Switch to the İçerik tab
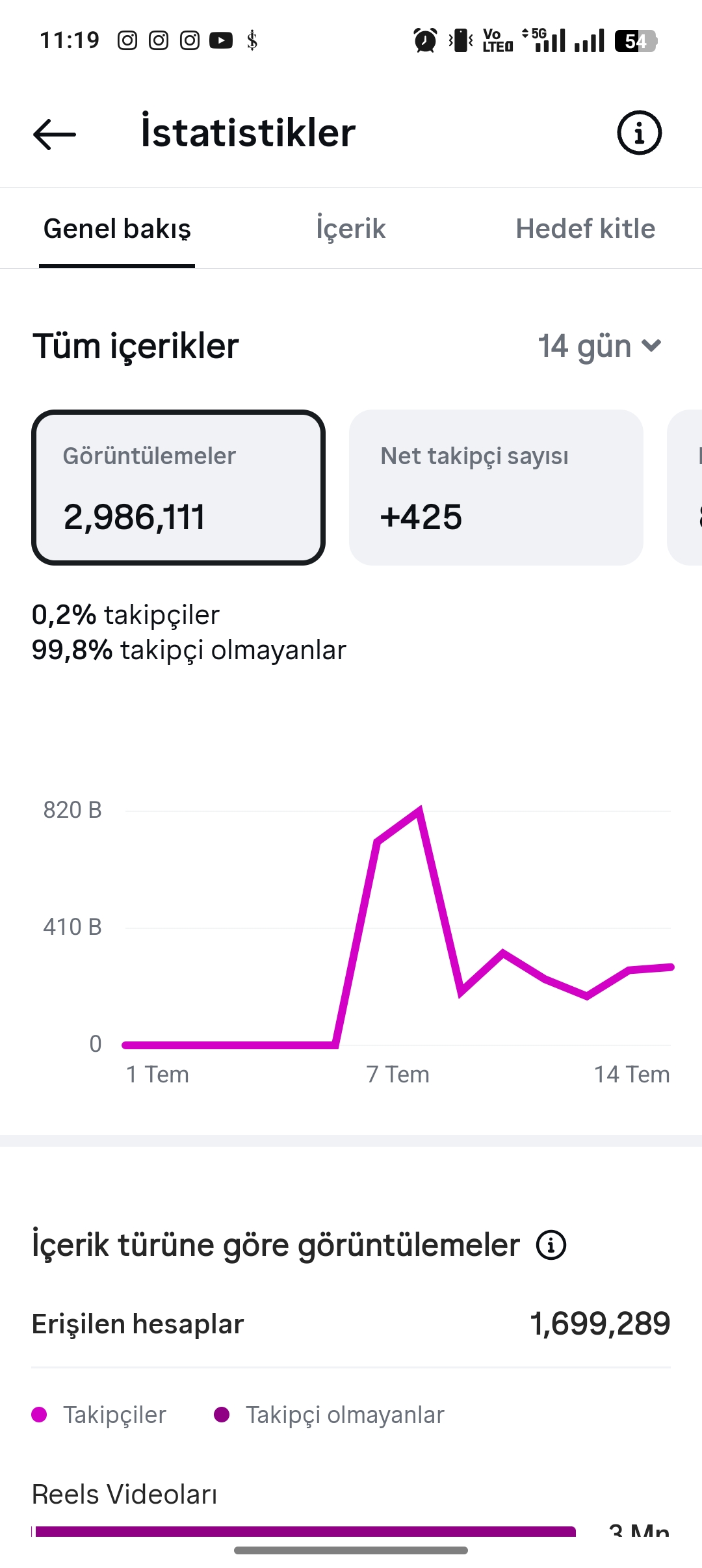 tap(351, 229)
